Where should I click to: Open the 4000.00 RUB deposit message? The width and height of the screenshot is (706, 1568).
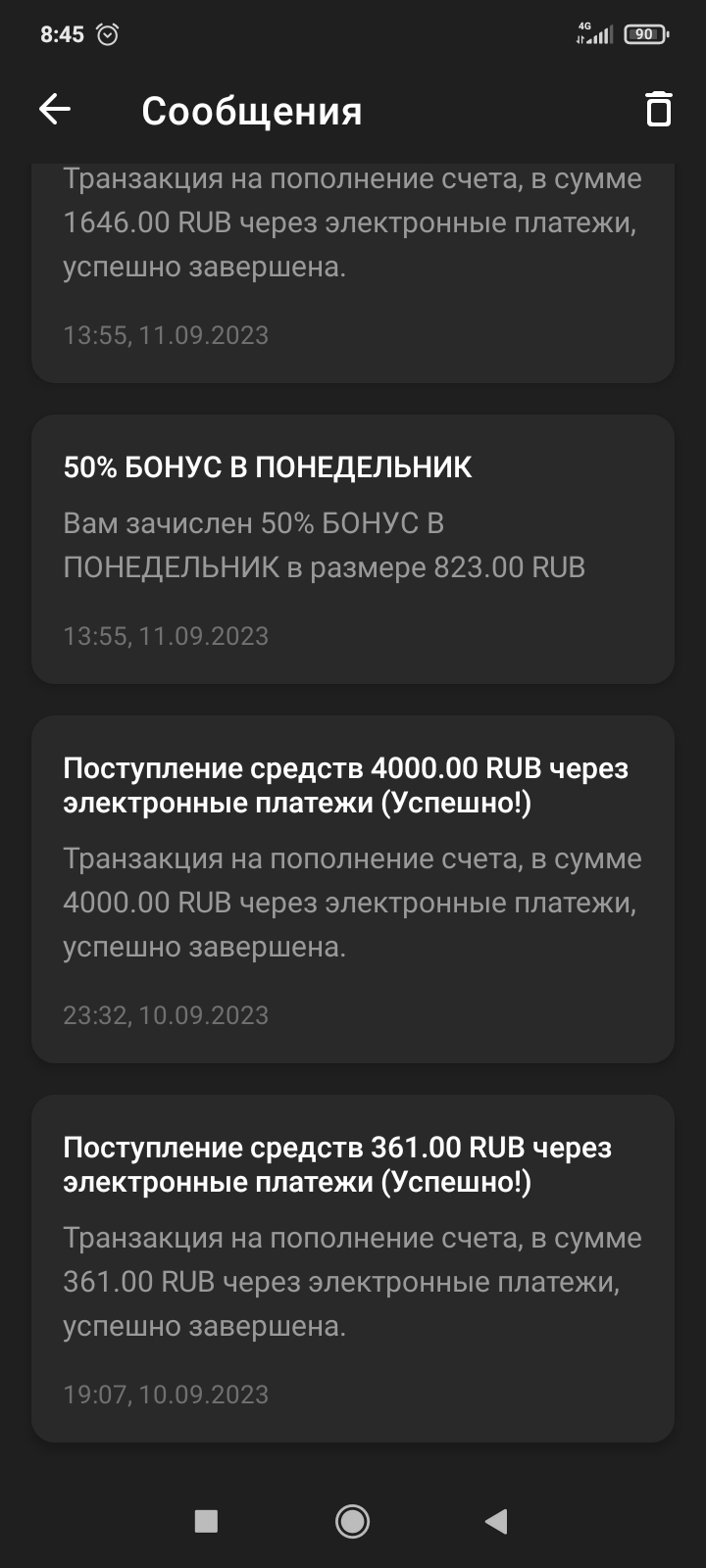coord(352,888)
